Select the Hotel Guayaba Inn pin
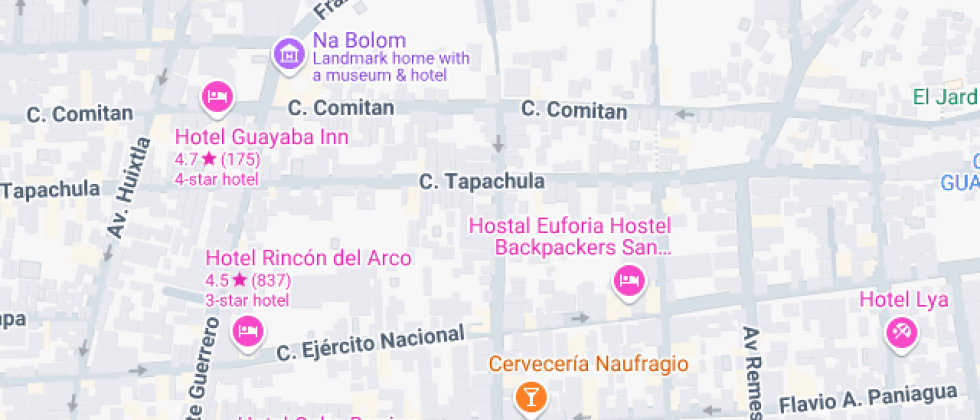 (217, 97)
